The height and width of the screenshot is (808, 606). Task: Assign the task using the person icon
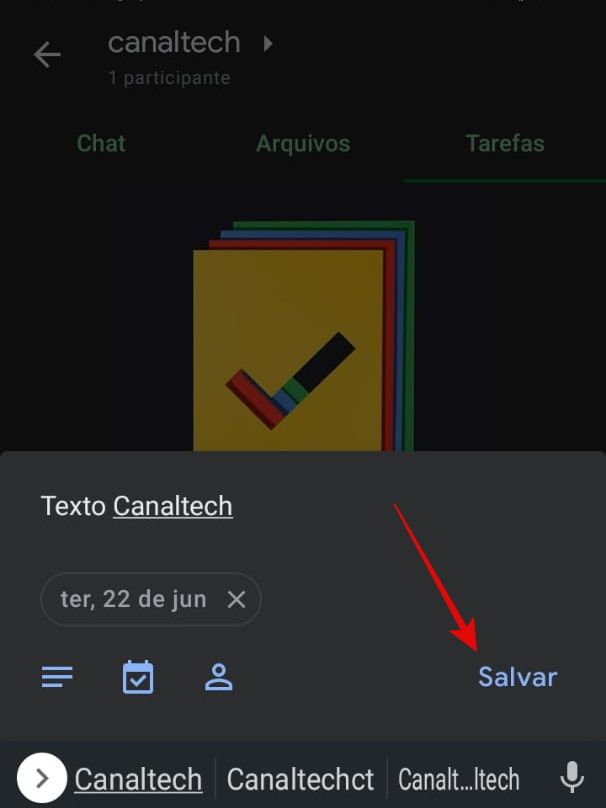pos(218,678)
